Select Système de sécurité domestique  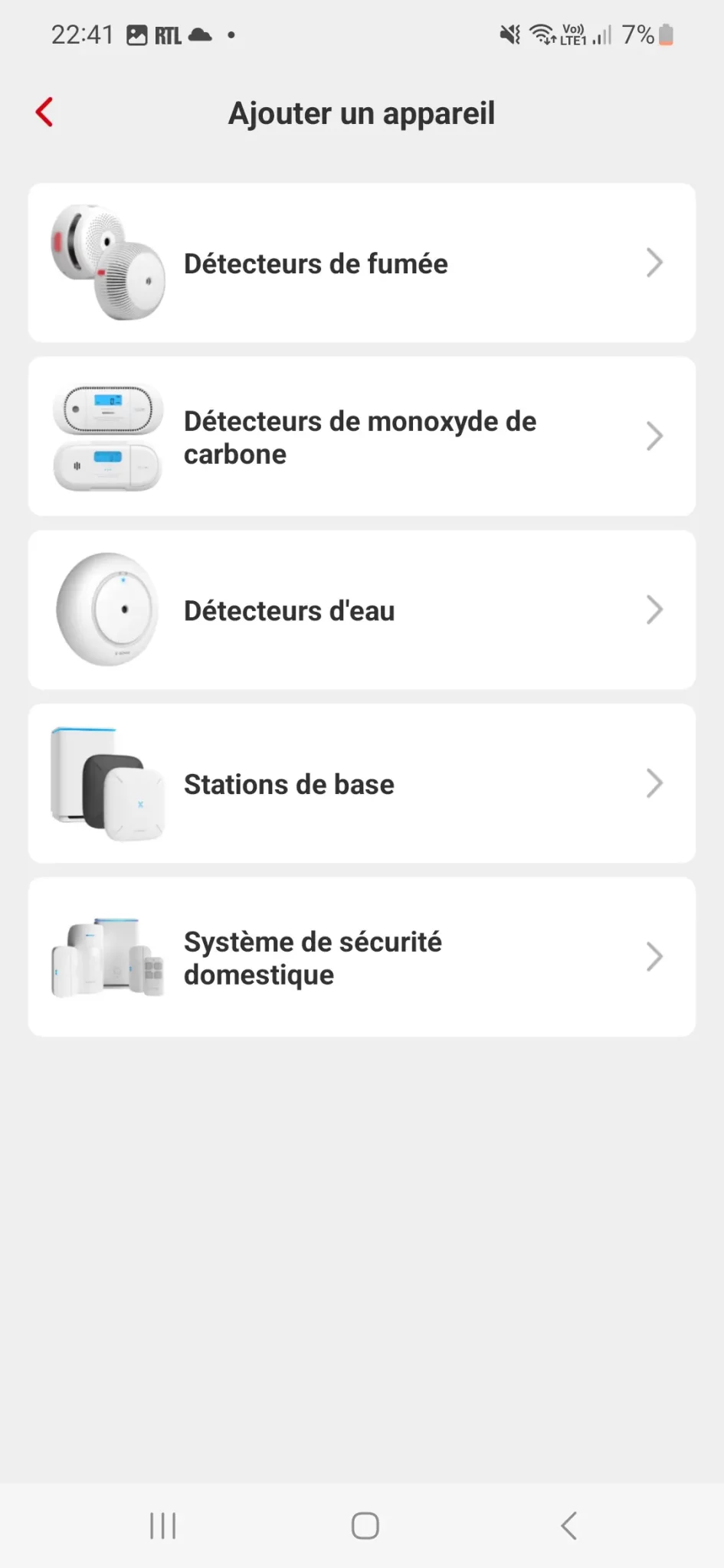362,957
